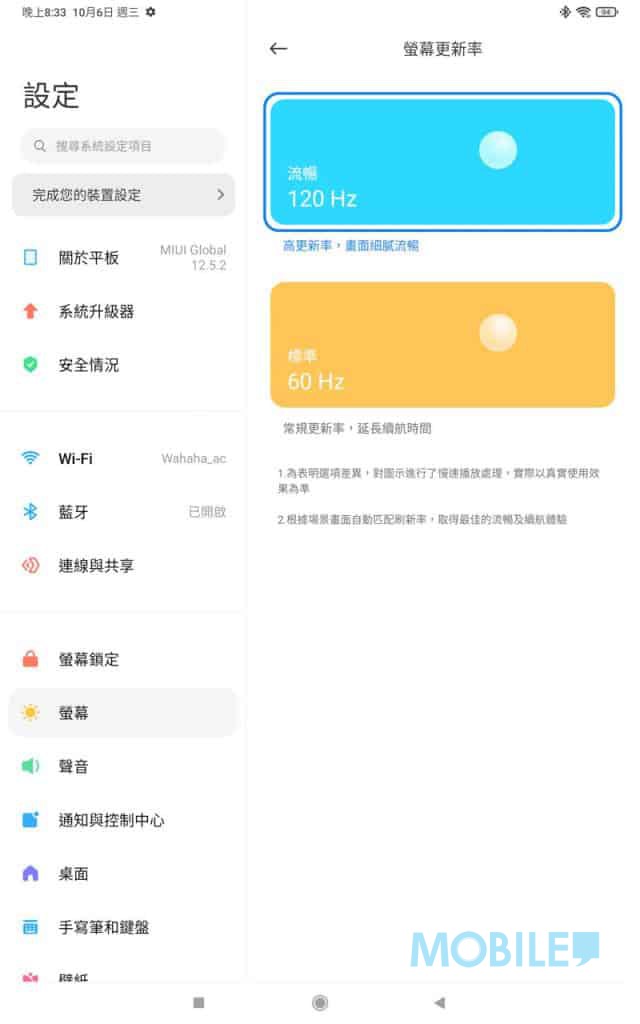
Task: Tap the system home button
Action: coord(320,1002)
